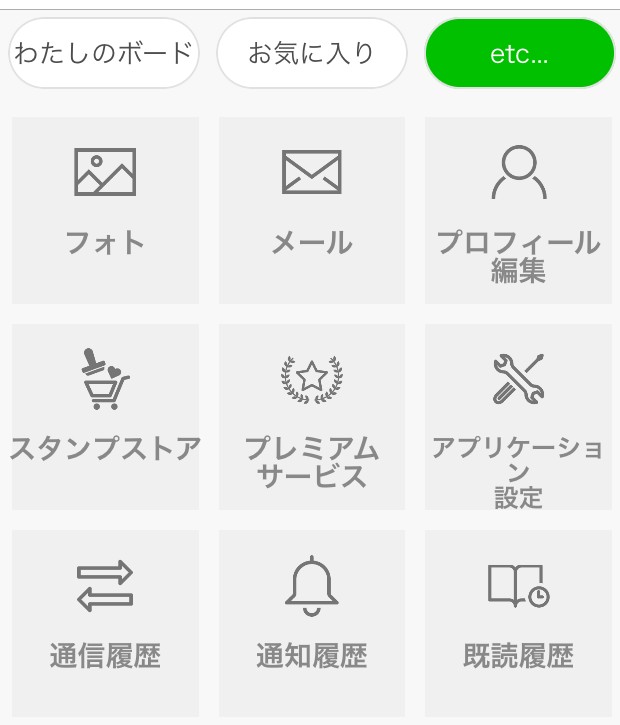Switch to the わたしのボード tab
The width and height of the screenshot is (620, 725).
pyautogui.click(x=104, y=53)
